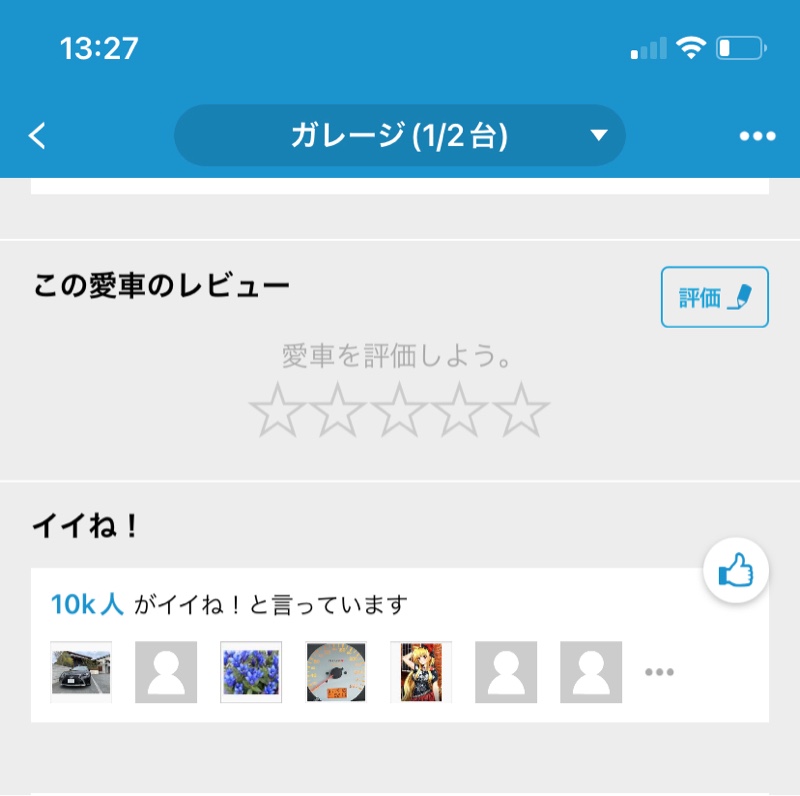The width and height of the screenshot is (800, 796).
Task: Like this car with the thumbs-up button
Action: pyautogui.click(x=735, y=572)
